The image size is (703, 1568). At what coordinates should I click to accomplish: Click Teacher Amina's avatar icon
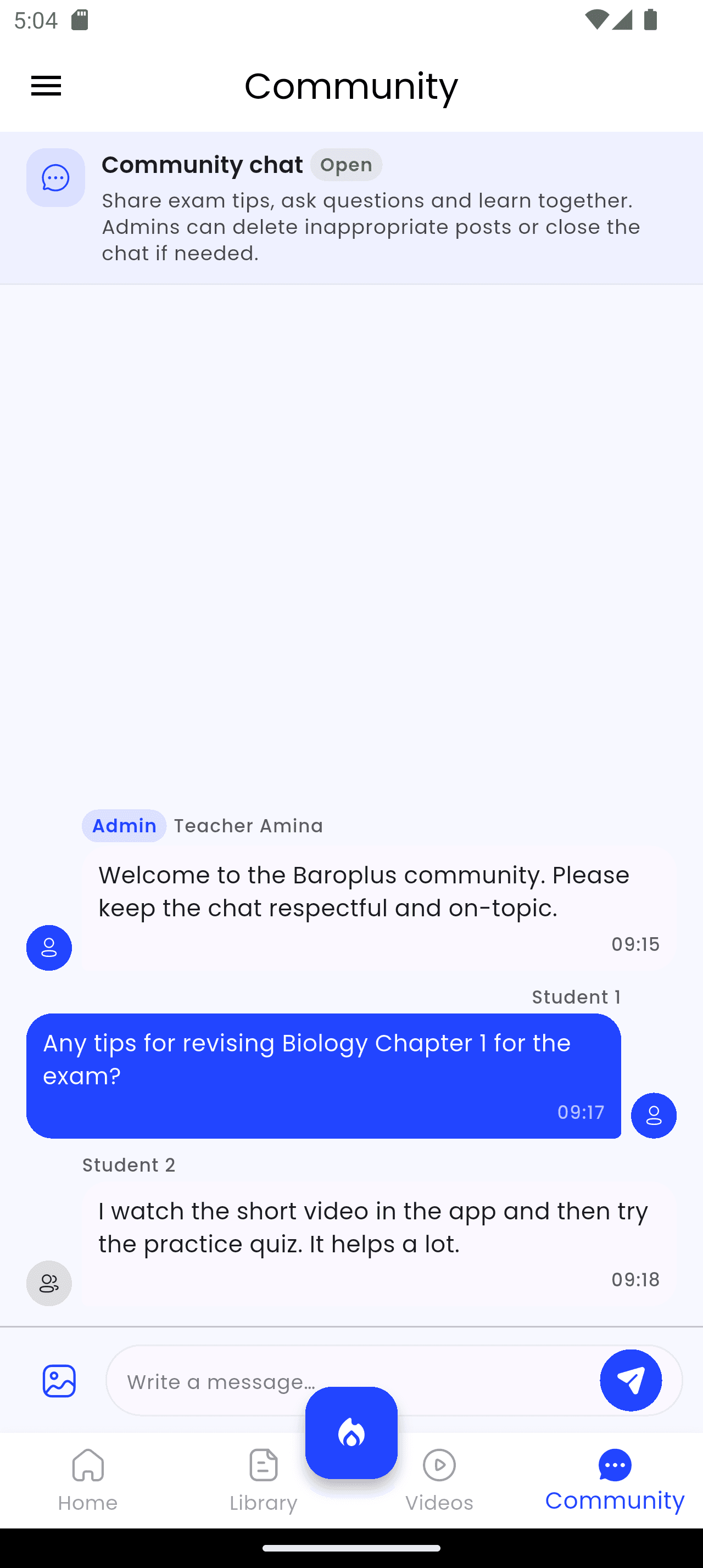[49, 948]
